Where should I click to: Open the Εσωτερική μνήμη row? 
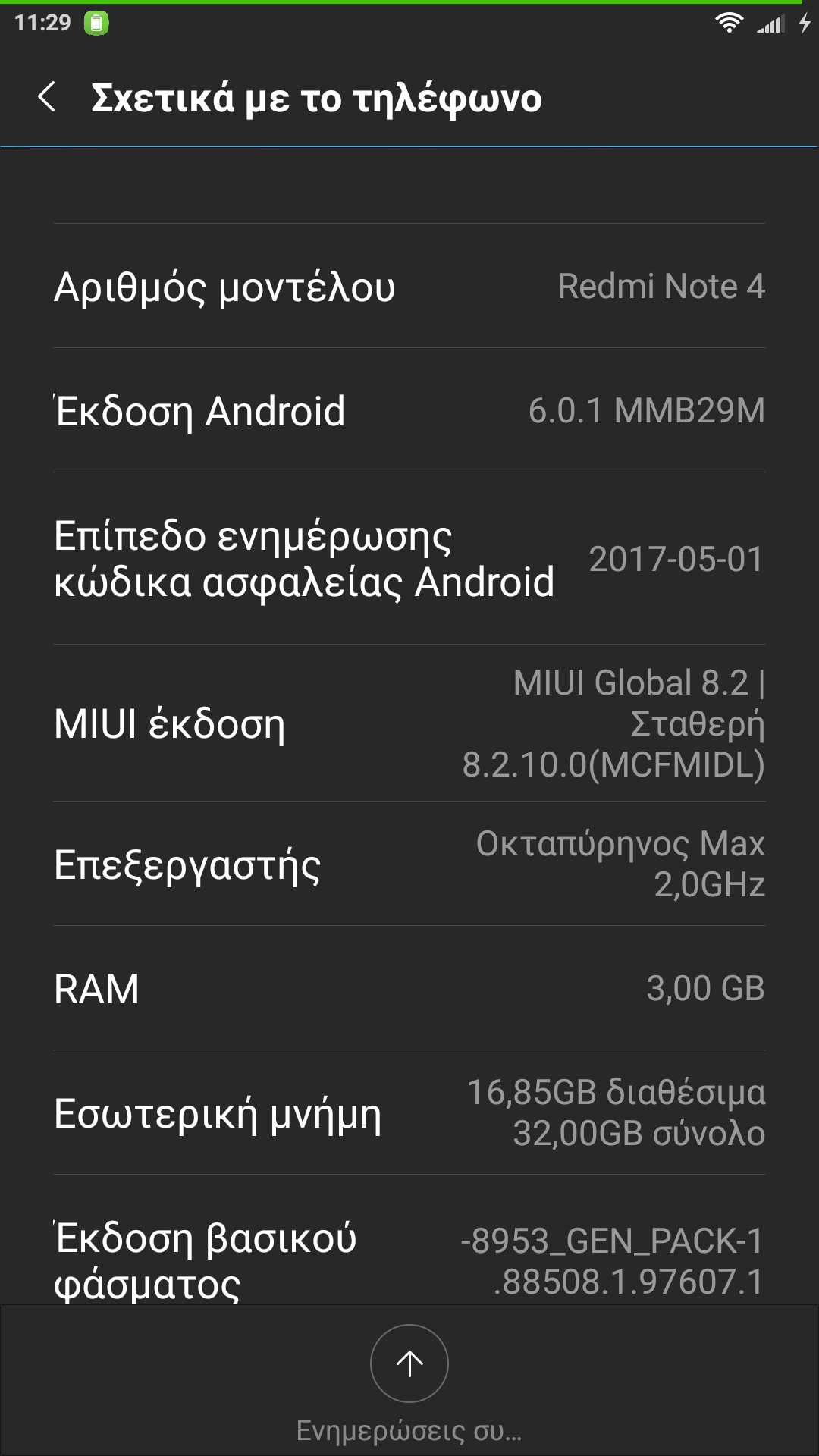click(x=409, y=1113)
